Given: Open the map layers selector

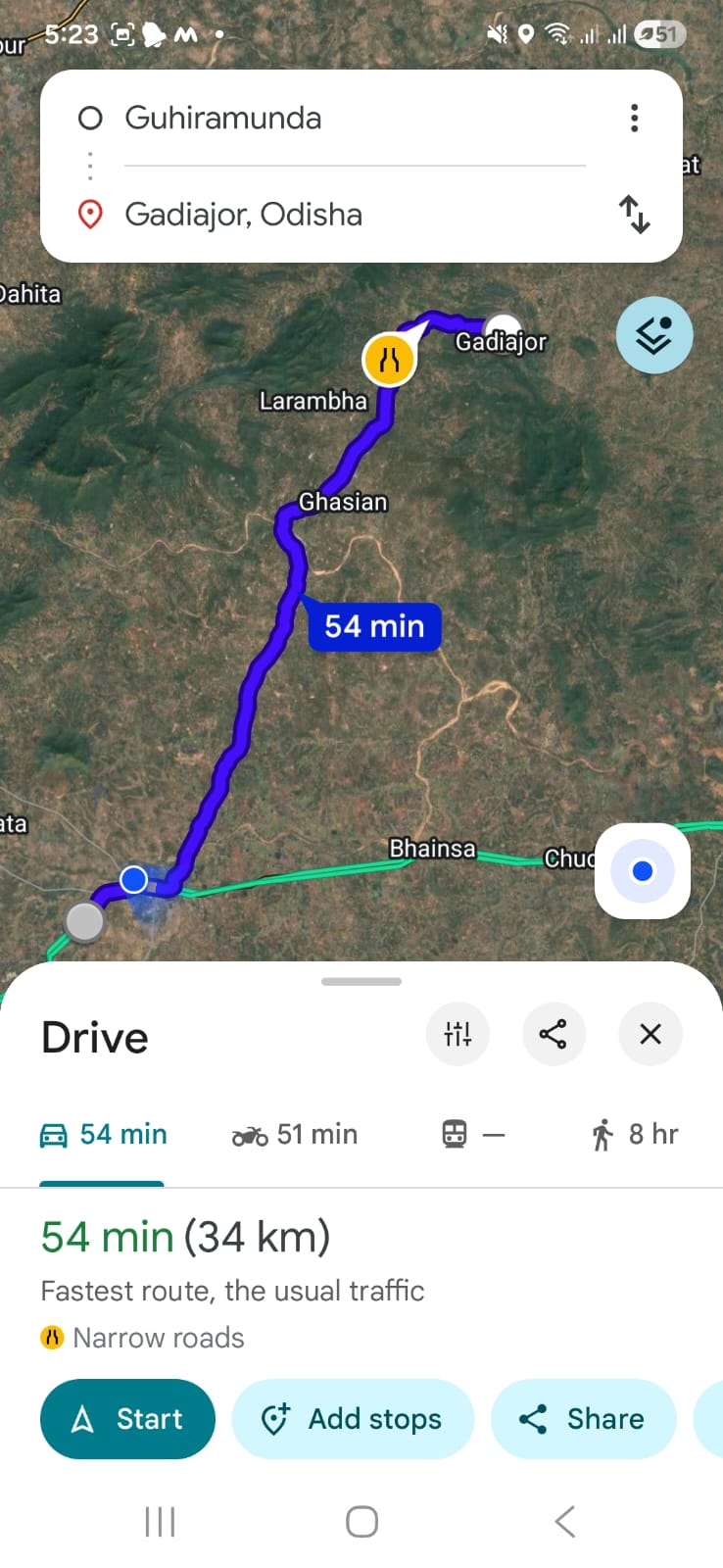Looking at the screenshot, I should coord(653,335).
